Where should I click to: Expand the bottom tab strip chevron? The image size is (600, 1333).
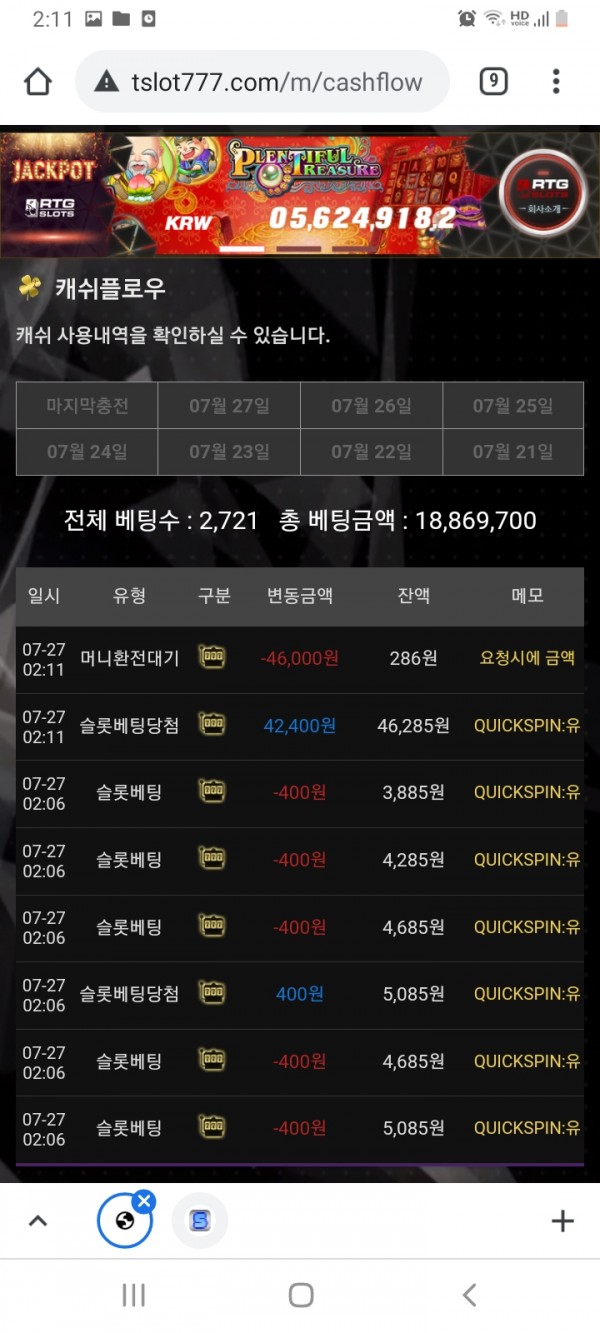(x=38, y=1220)
